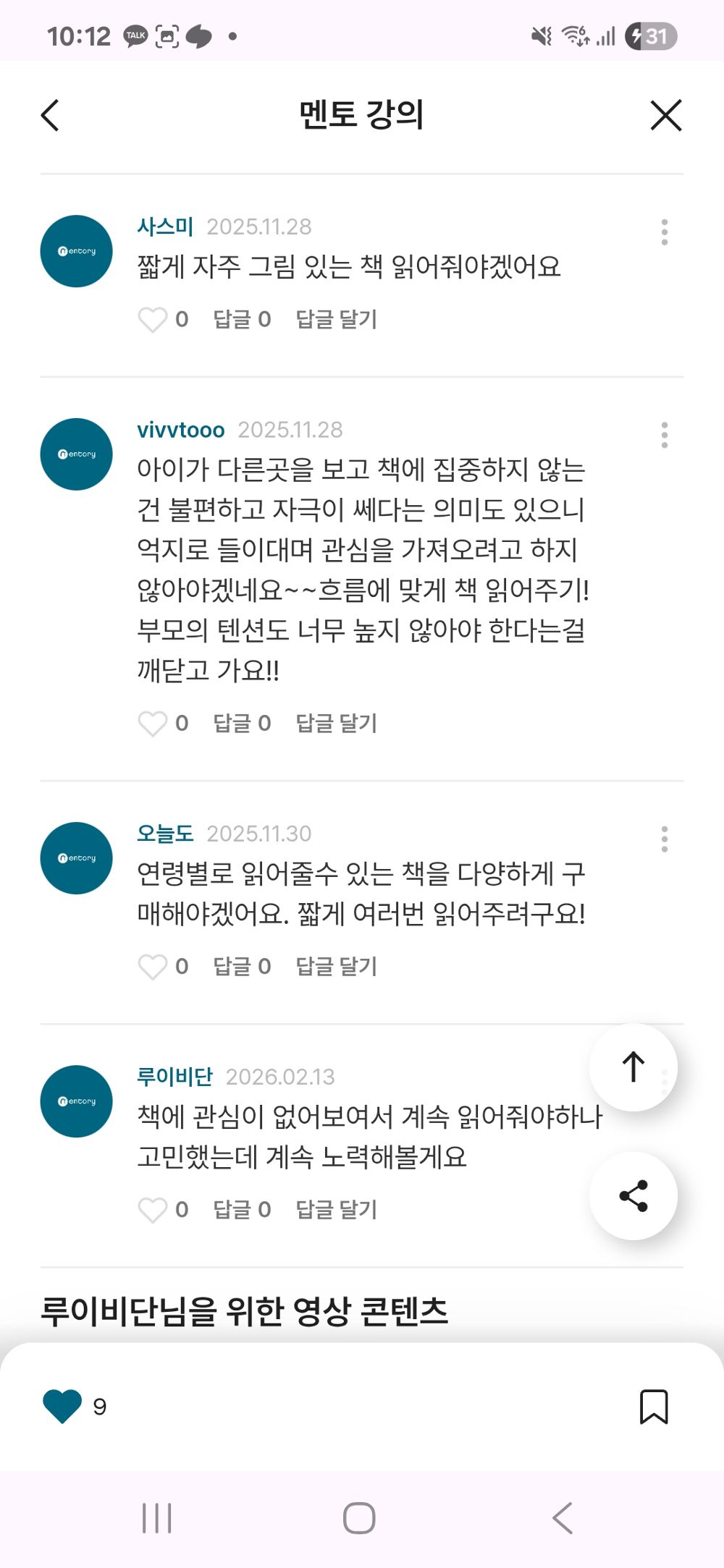Open the three-dot menu on 사스미's comment
This screenshot has height=1568, width=724.
pos(665,233)
